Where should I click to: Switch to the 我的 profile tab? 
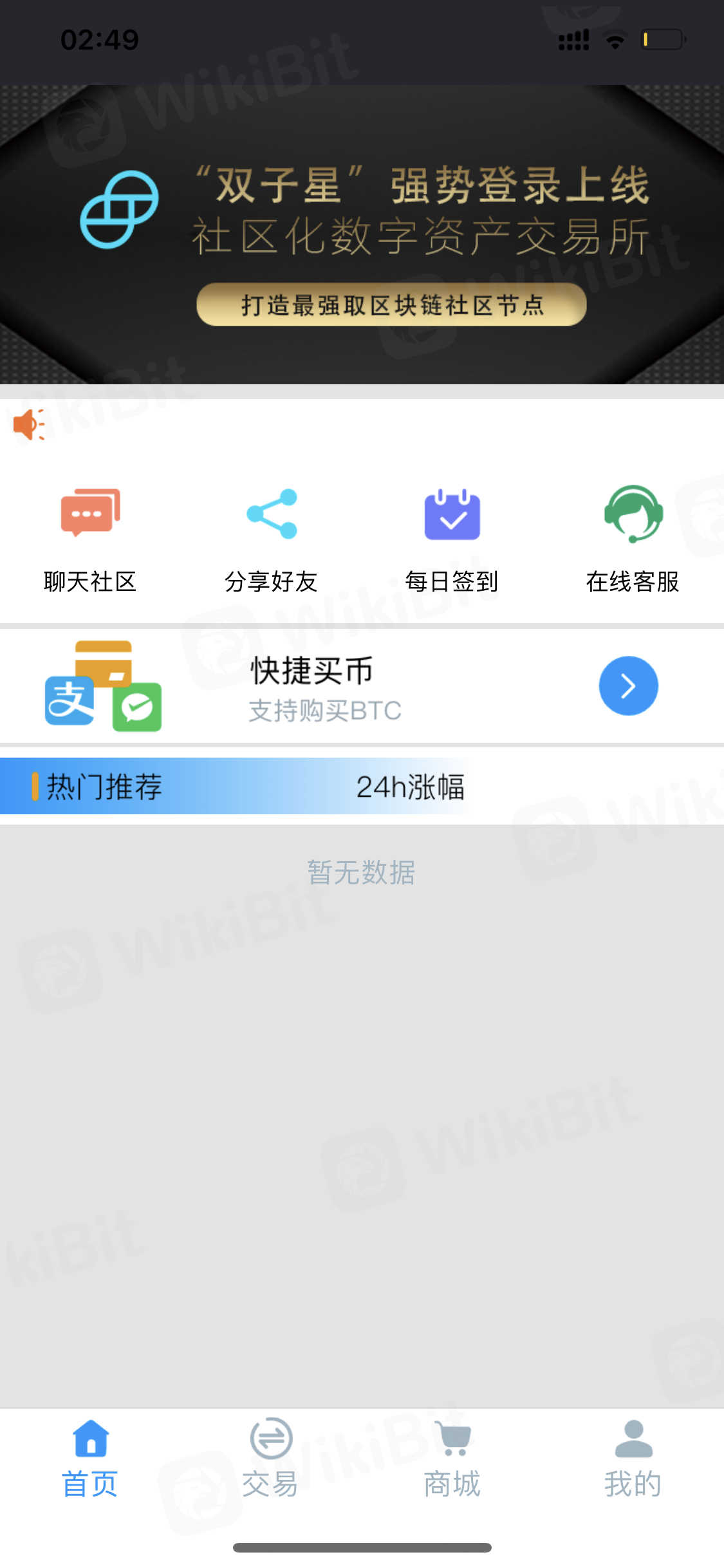633,1459
